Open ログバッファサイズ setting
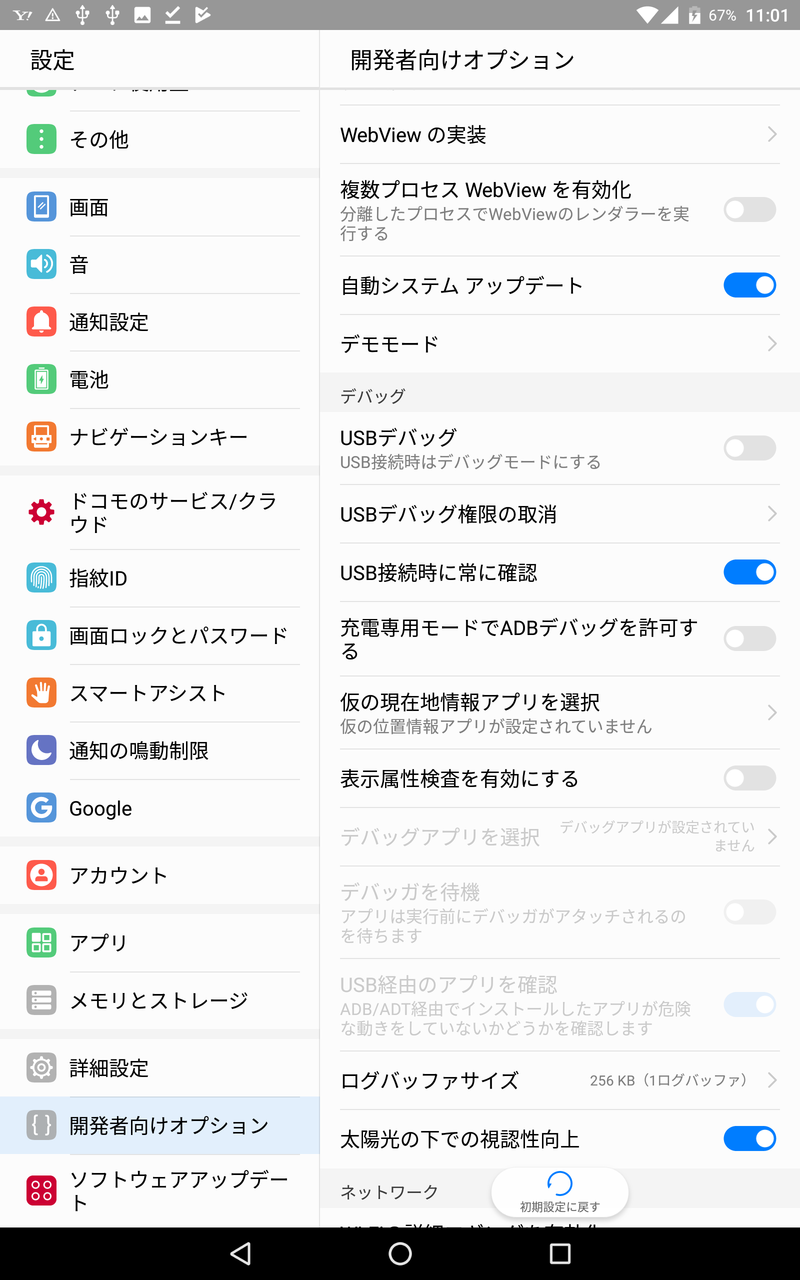Screen dimensions: 800x1280 pos(560,1080)
